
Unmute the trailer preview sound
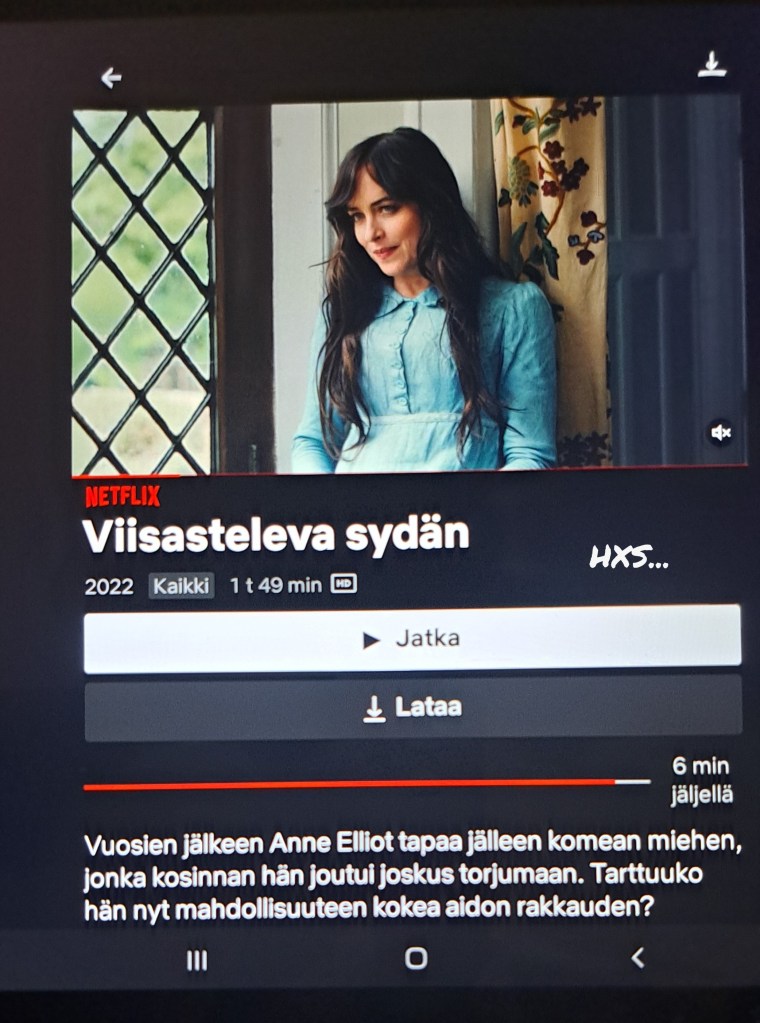(x=720, y=433)
